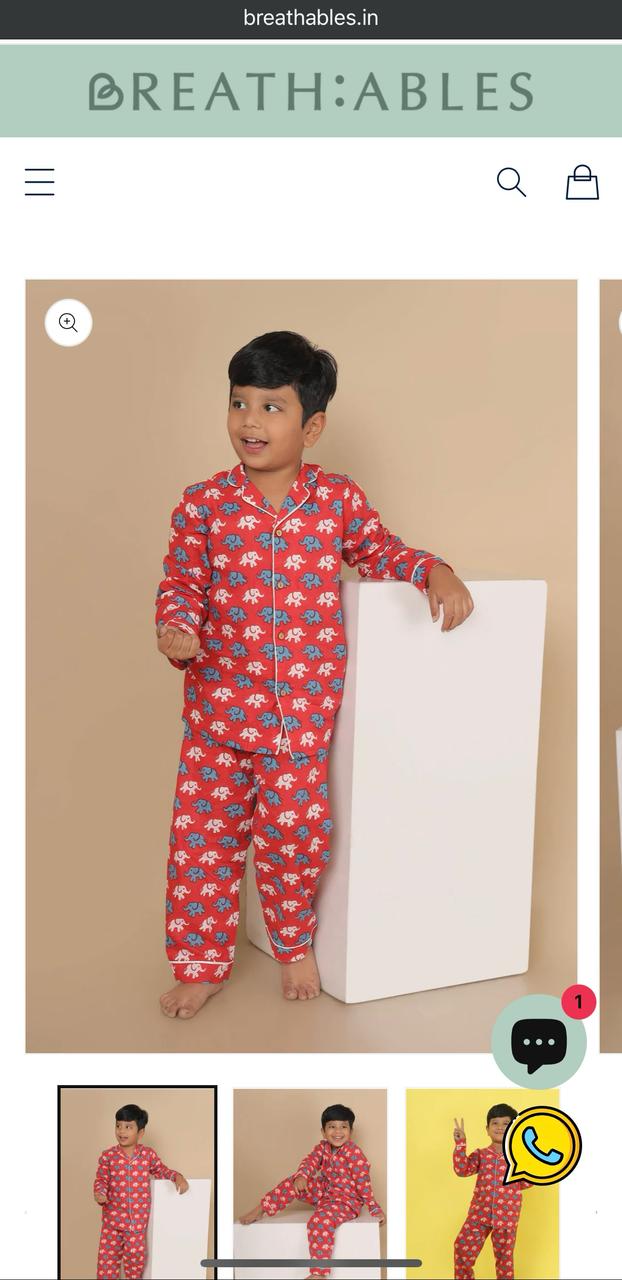
Task: Zoom into the product image
Action: pos(68,323)
